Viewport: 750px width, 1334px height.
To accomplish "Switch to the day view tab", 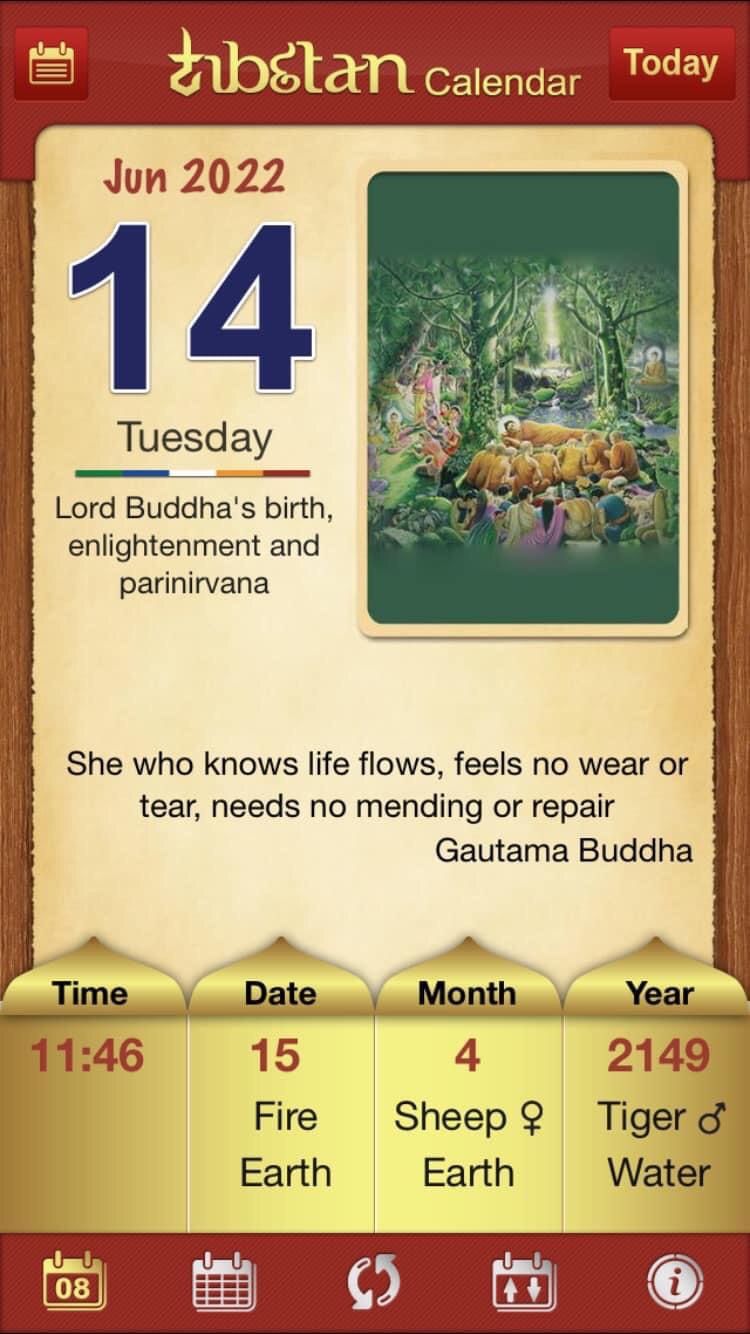I will point(74,1282).
